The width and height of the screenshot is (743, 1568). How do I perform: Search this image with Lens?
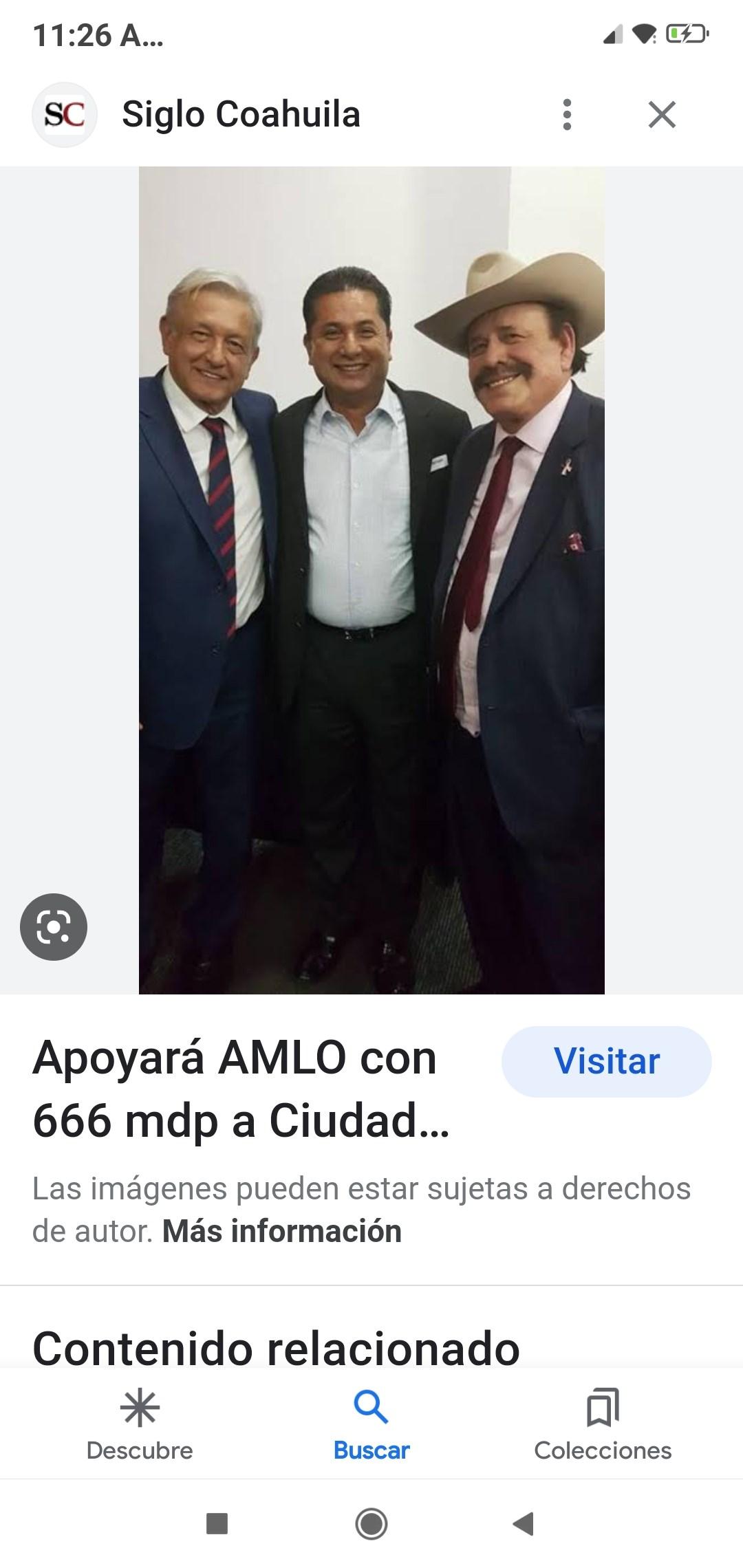click(54, 926)
